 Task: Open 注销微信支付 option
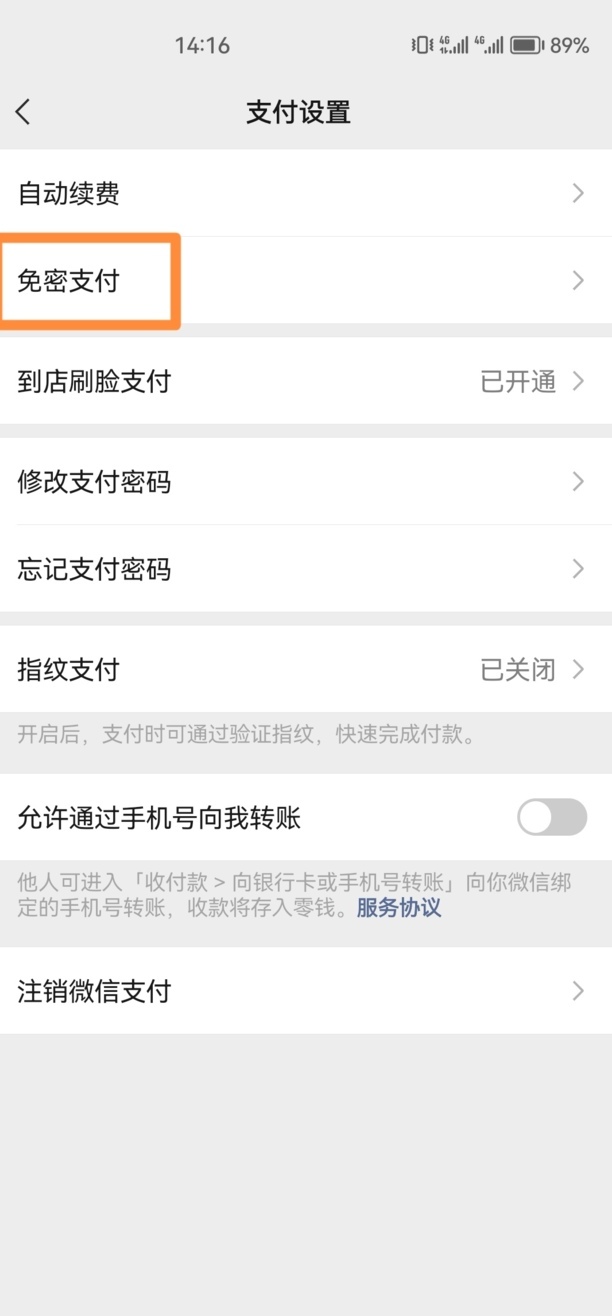coord(306,991)
